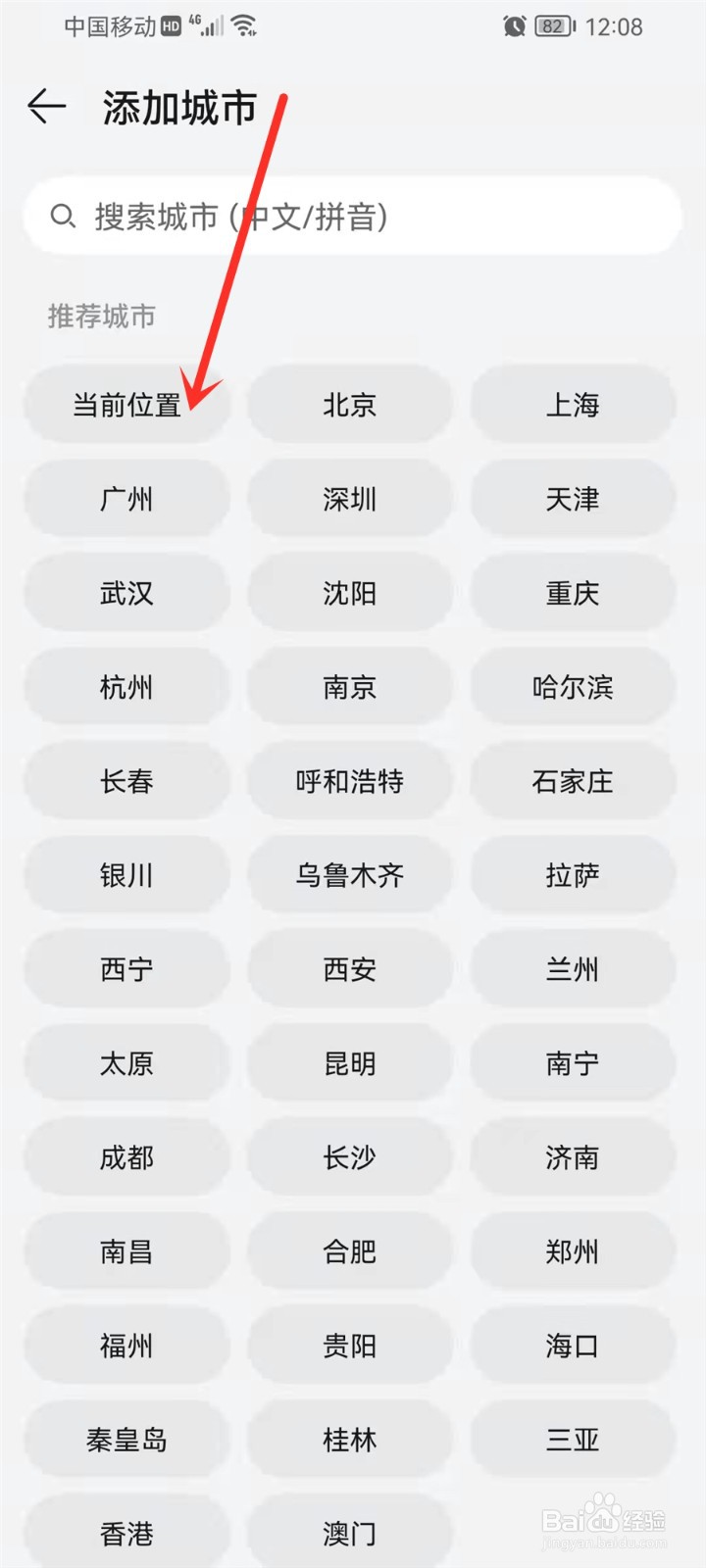This screenshot has width=706, height=1568.
Task: Select 乌鲁木齐 from recommended cities
Action: point(349,875)
